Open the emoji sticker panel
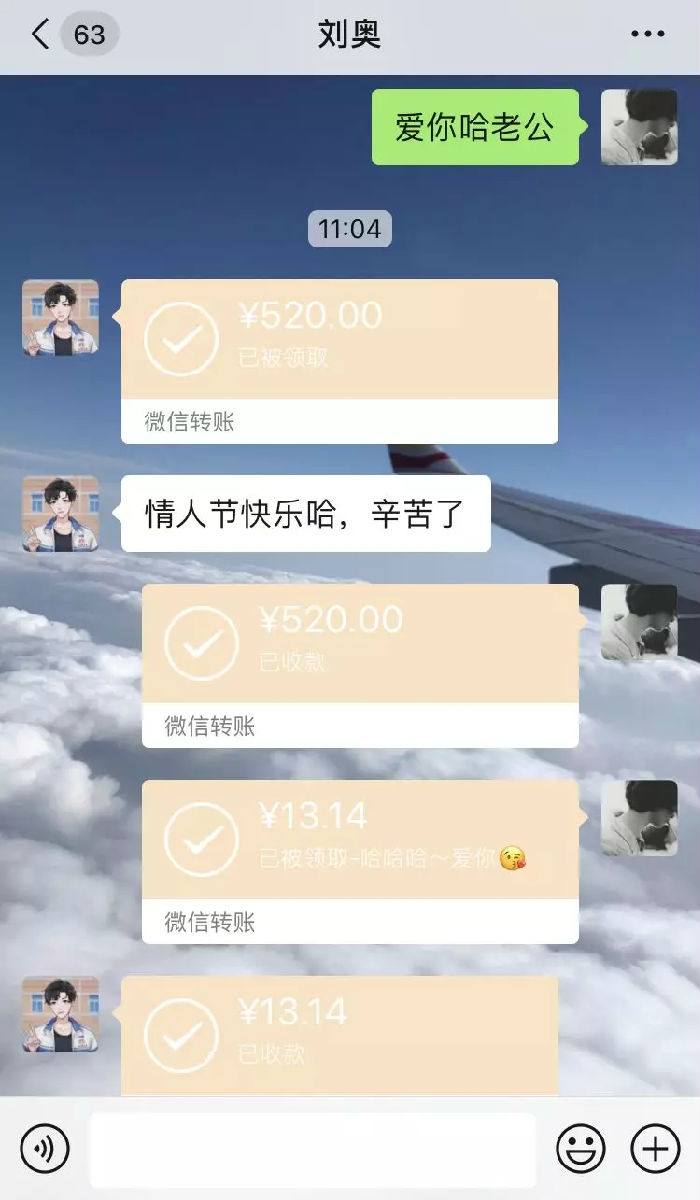Screen dimensions: 700x1200 point(581,1148)
